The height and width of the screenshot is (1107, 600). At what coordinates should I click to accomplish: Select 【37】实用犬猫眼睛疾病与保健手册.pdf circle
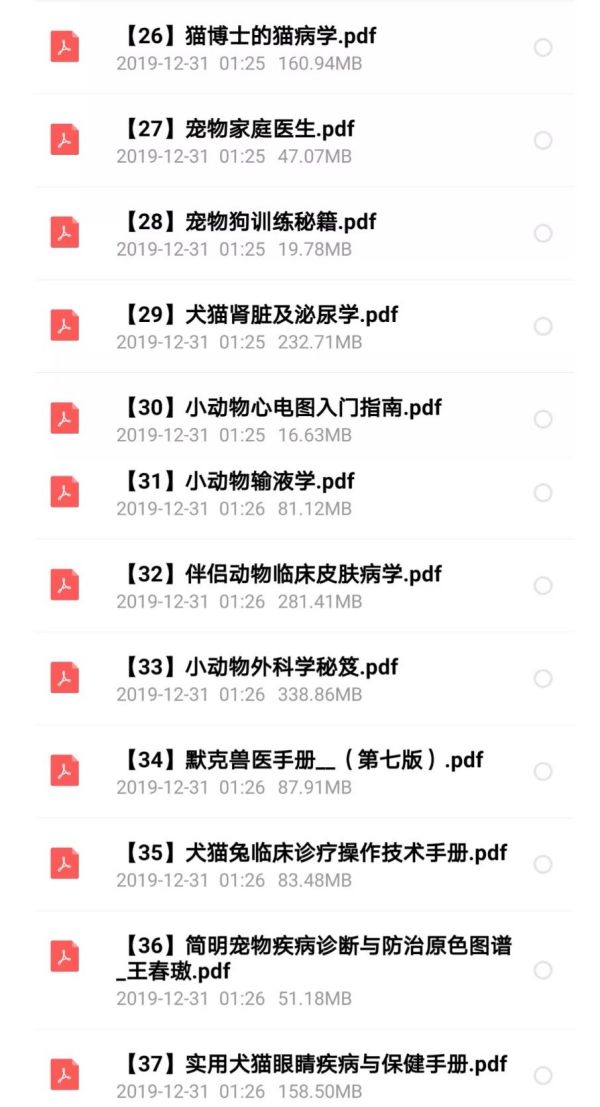point(543,1076)
